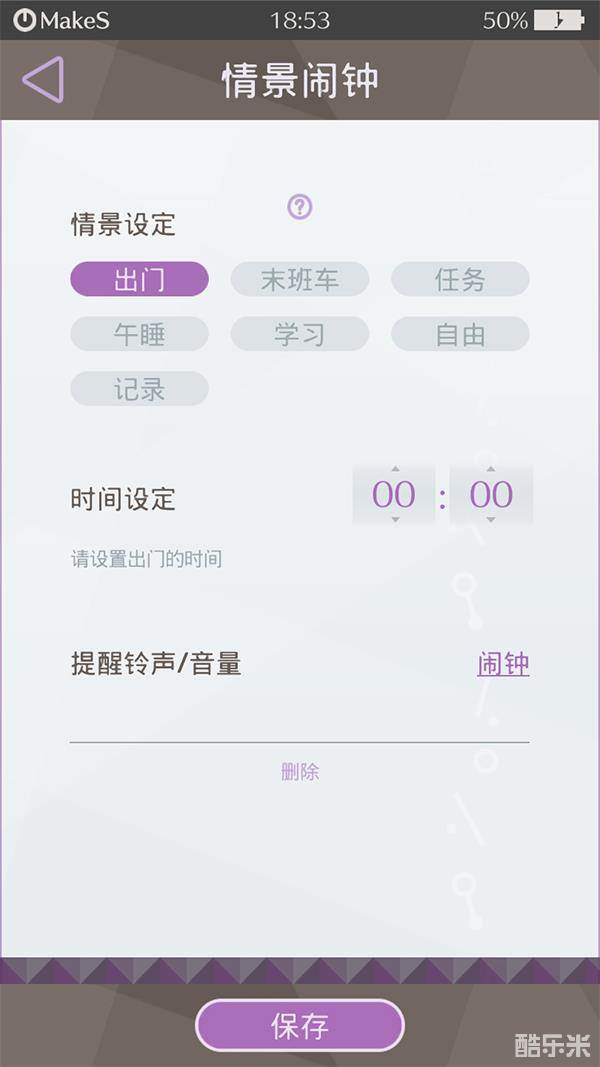Screen dimensions: 600x1067
Task: Choose the 学习 scene chip
Action: 300,334
